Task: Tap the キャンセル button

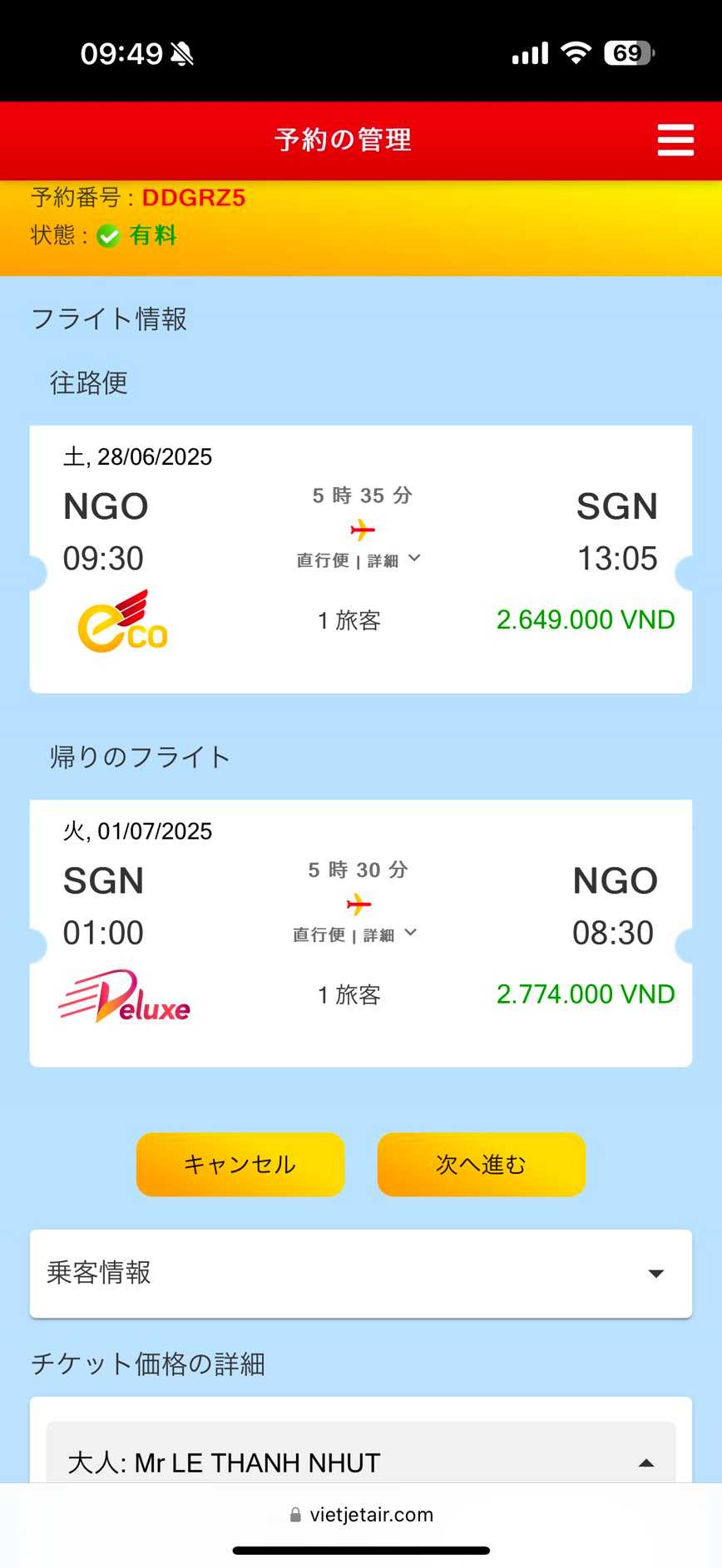Action: pyautogui.click(x=240, y=1164)
